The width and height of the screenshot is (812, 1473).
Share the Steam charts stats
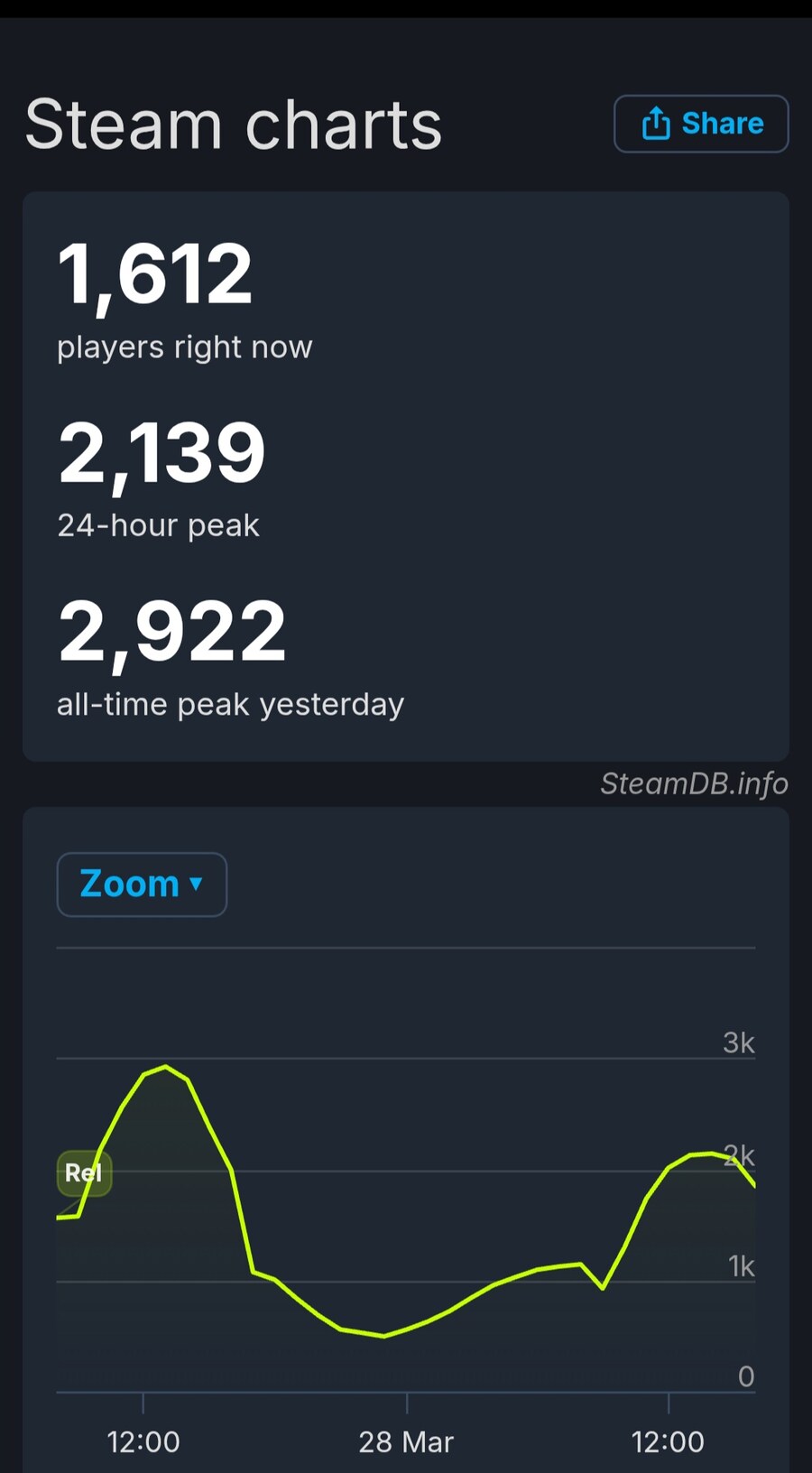701,124
